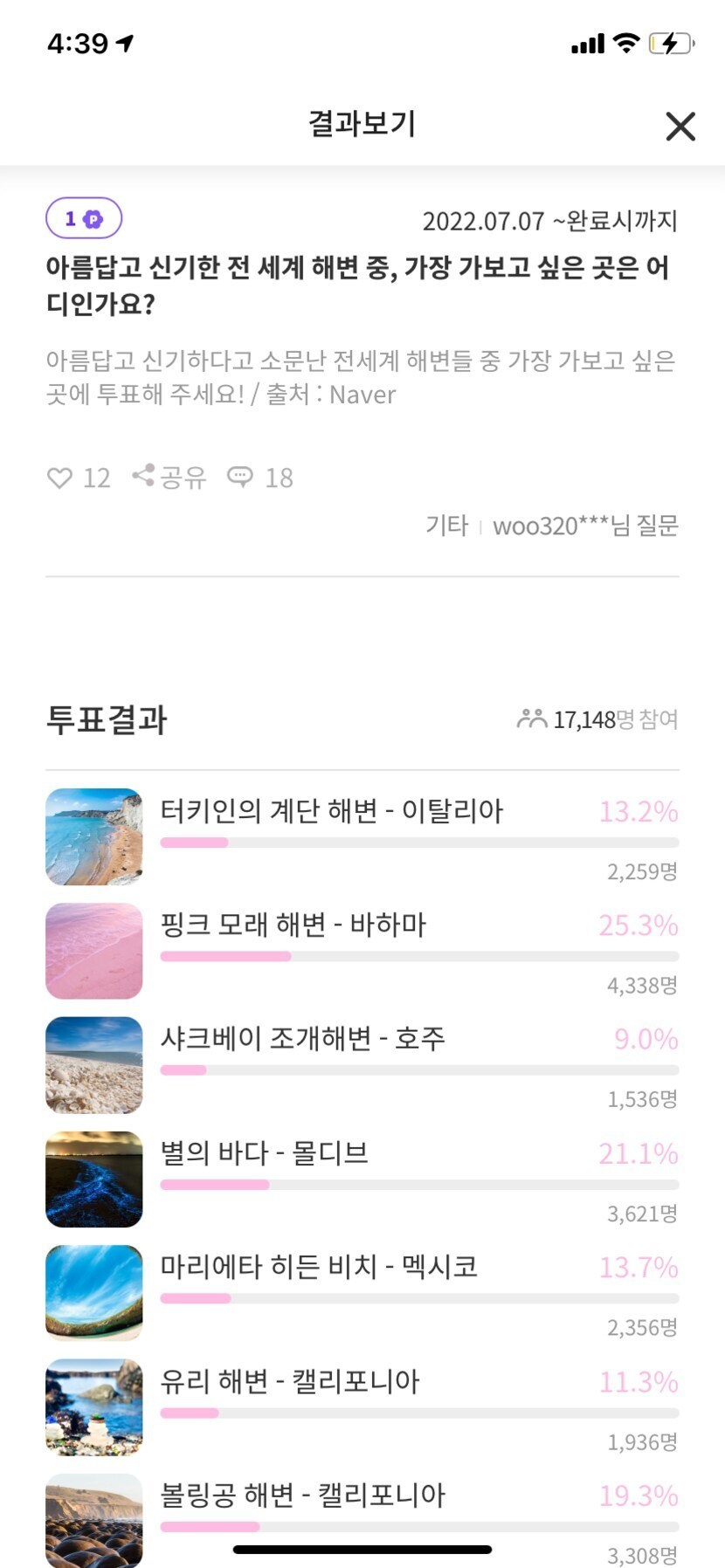Open the 18 comments
This screenshot has width=725, height=1568.
pyautogui.click(x=259, y=478)
